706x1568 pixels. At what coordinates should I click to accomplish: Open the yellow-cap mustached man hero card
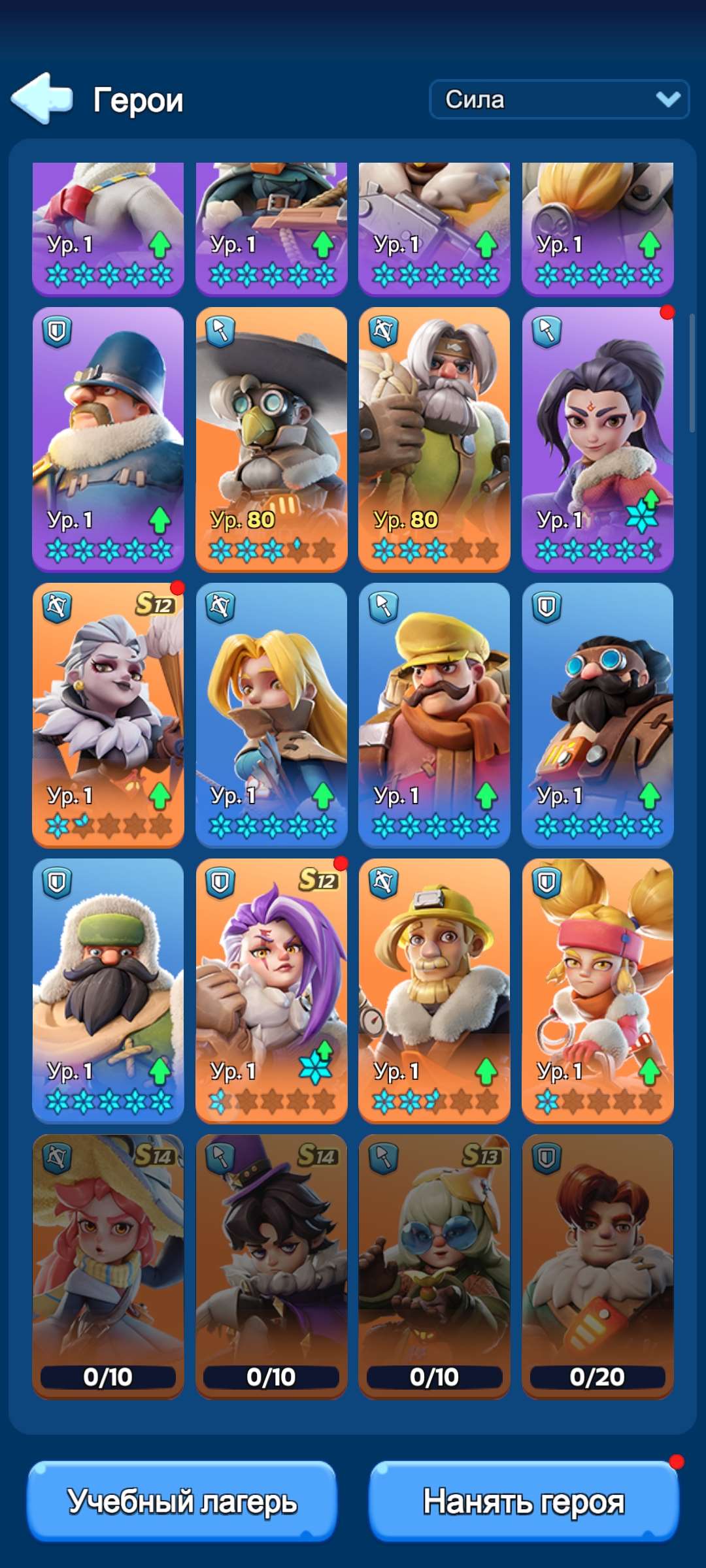(434, 713)
